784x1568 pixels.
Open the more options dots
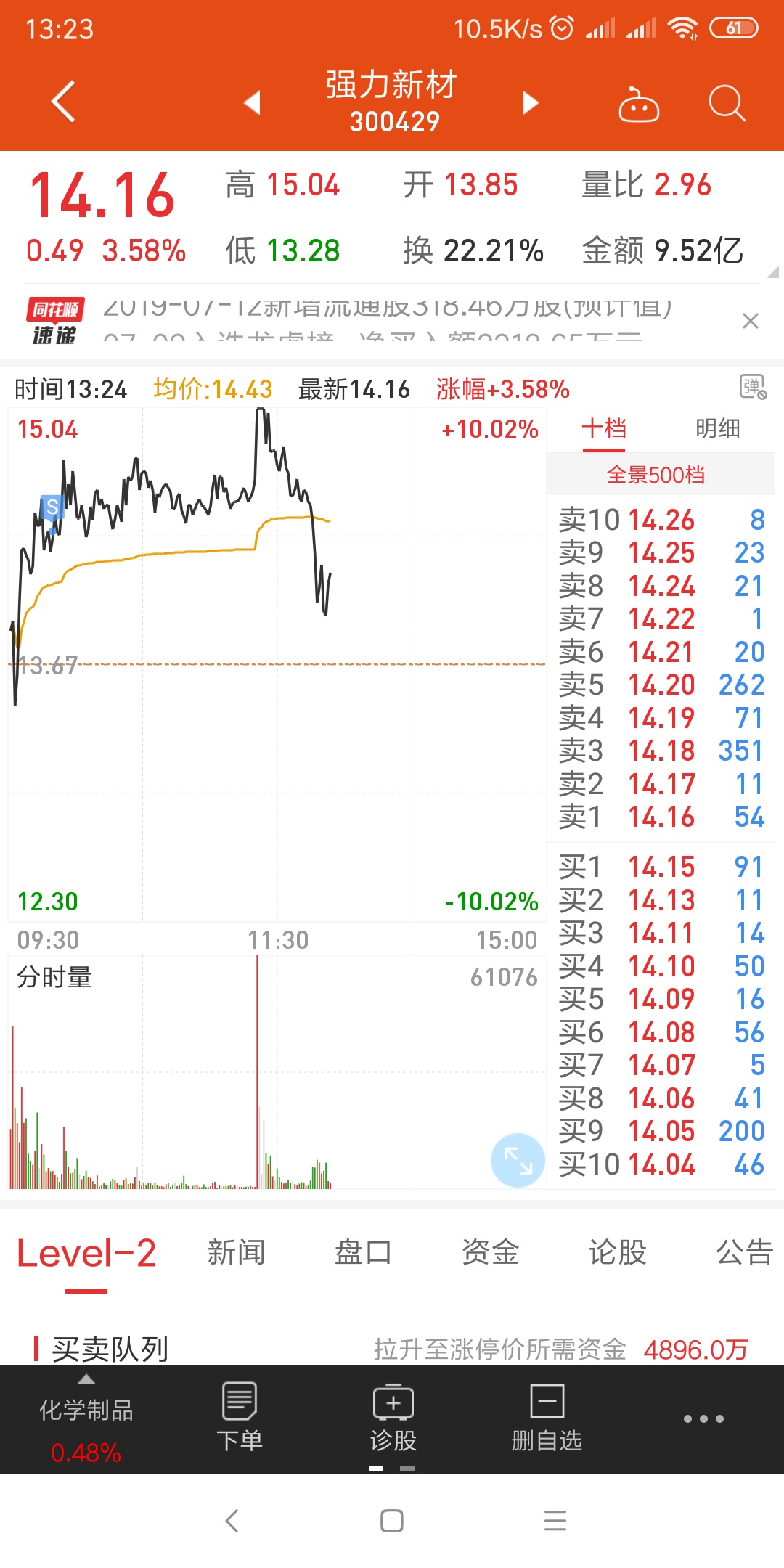703,1418
